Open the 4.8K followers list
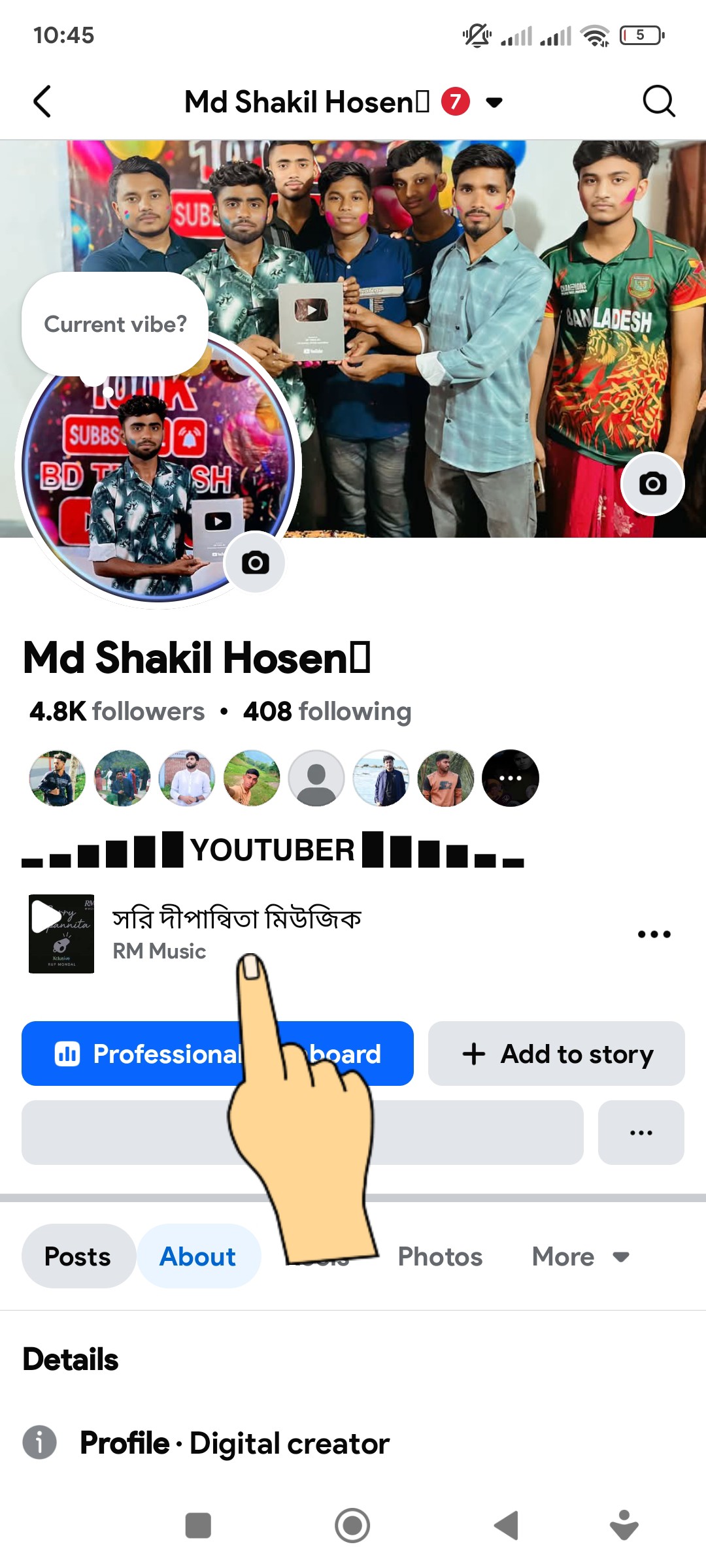This screenshot has height=1568, width=706. click(x=117, y=711)
